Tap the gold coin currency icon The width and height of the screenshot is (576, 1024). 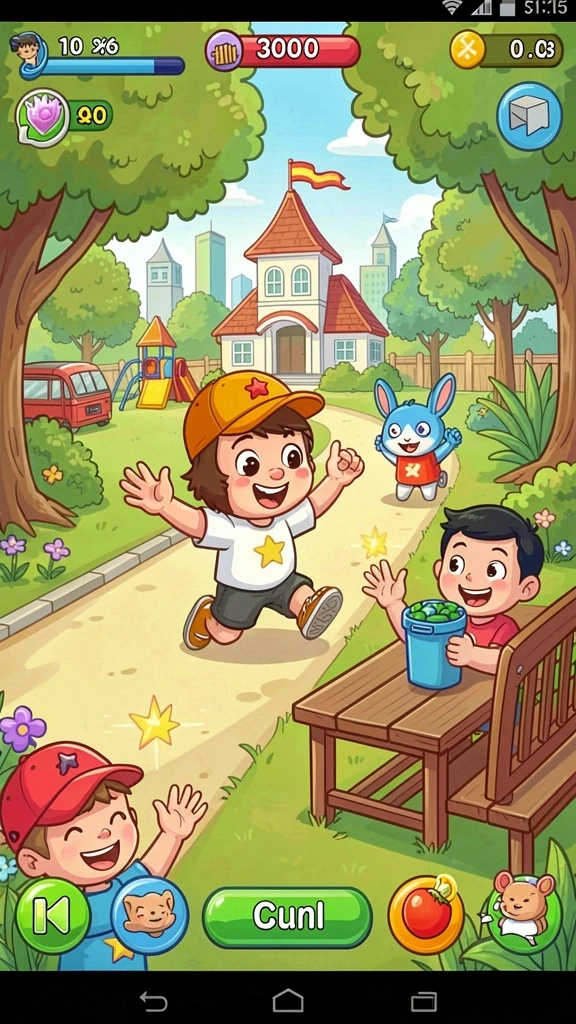(468, 50)
